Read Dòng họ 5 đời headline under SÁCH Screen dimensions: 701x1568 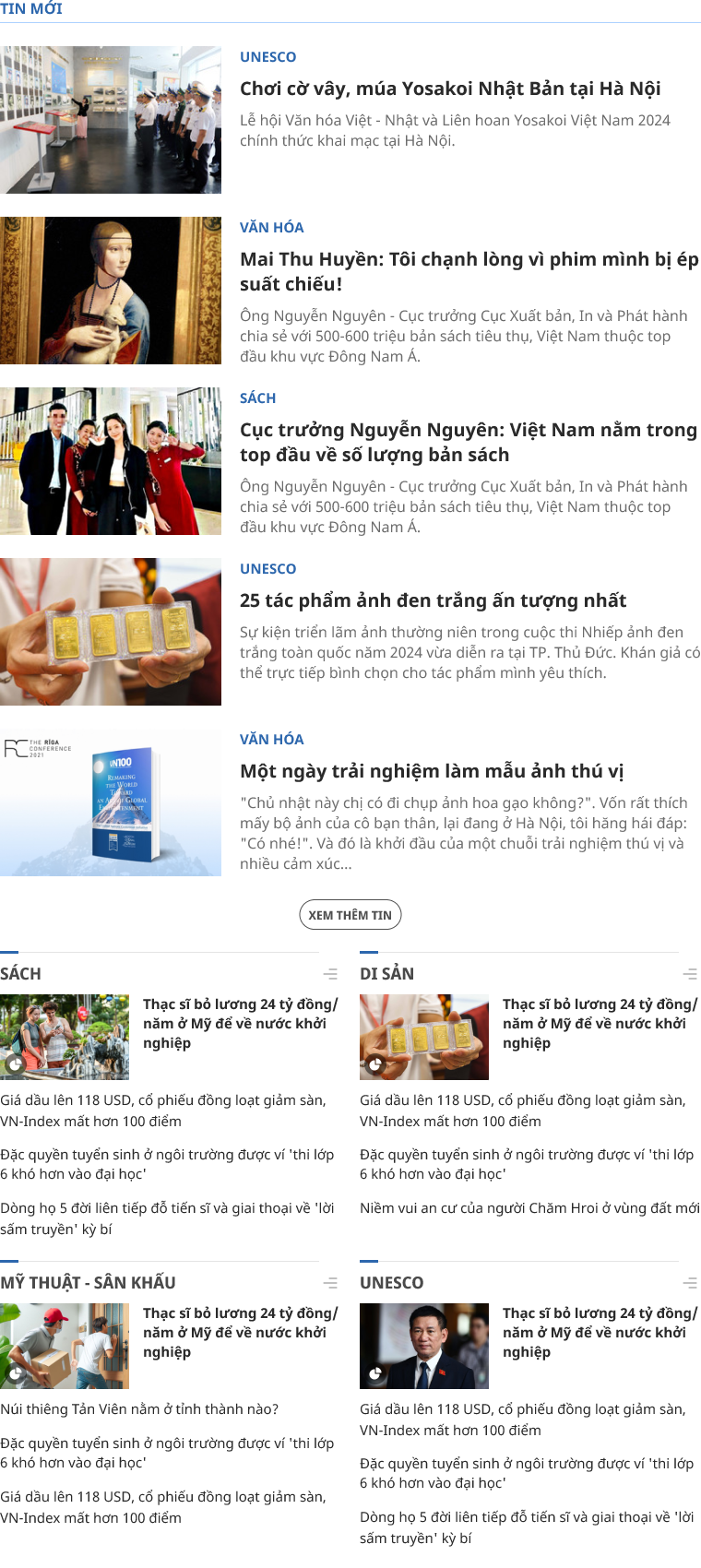167,1218
